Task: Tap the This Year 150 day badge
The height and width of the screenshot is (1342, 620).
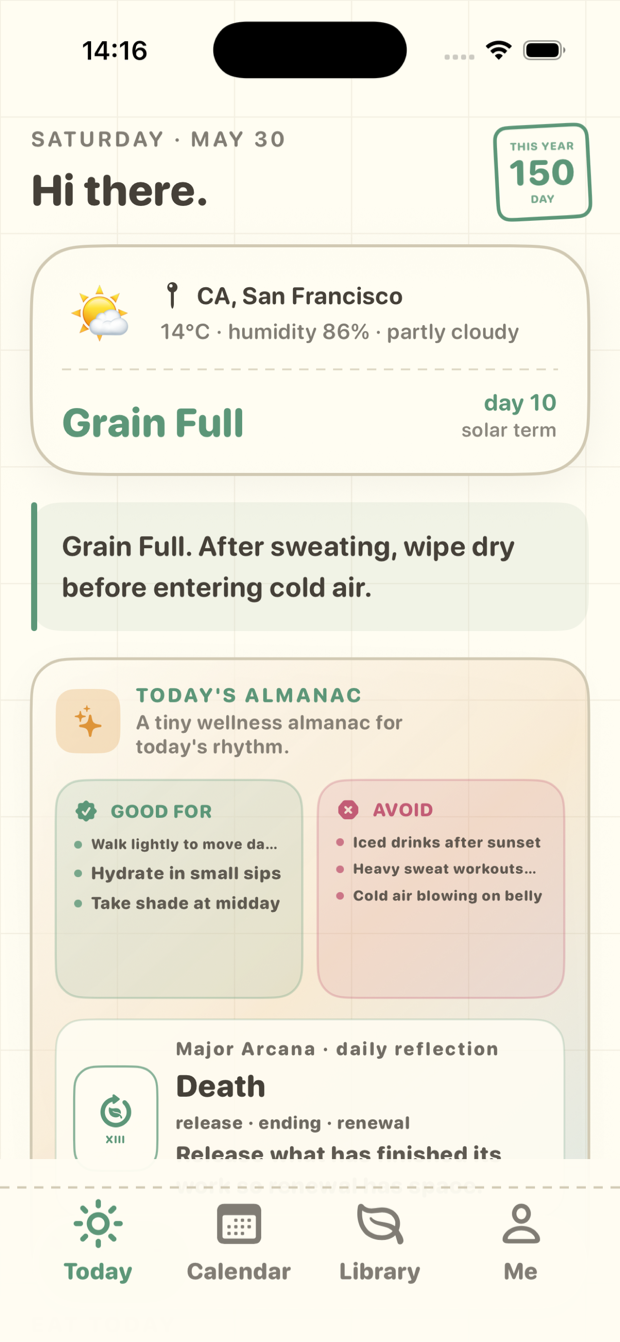Action: (542, 172)
